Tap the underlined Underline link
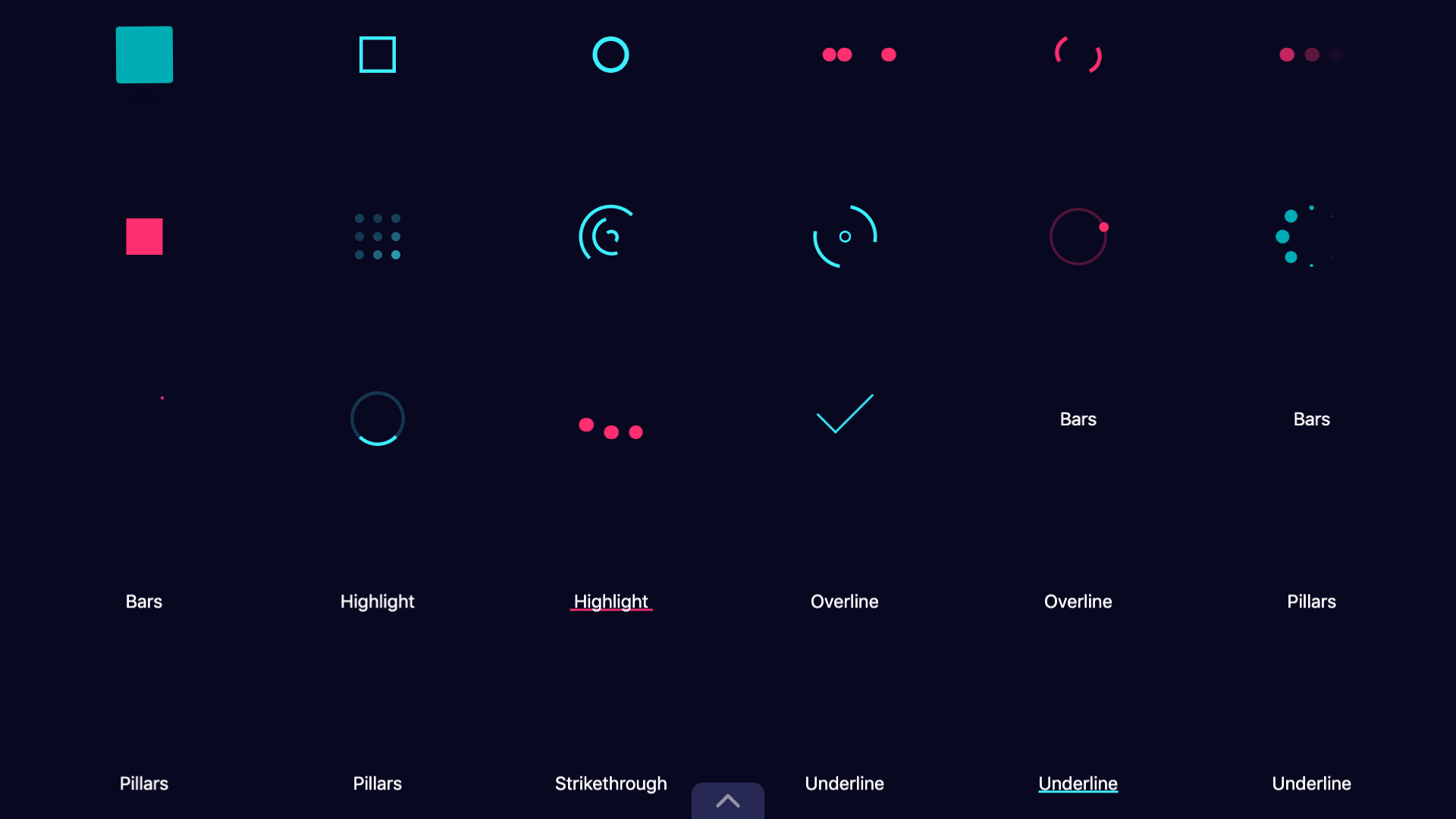Viewport: 1456px width, 819px height. [1078, 783]
